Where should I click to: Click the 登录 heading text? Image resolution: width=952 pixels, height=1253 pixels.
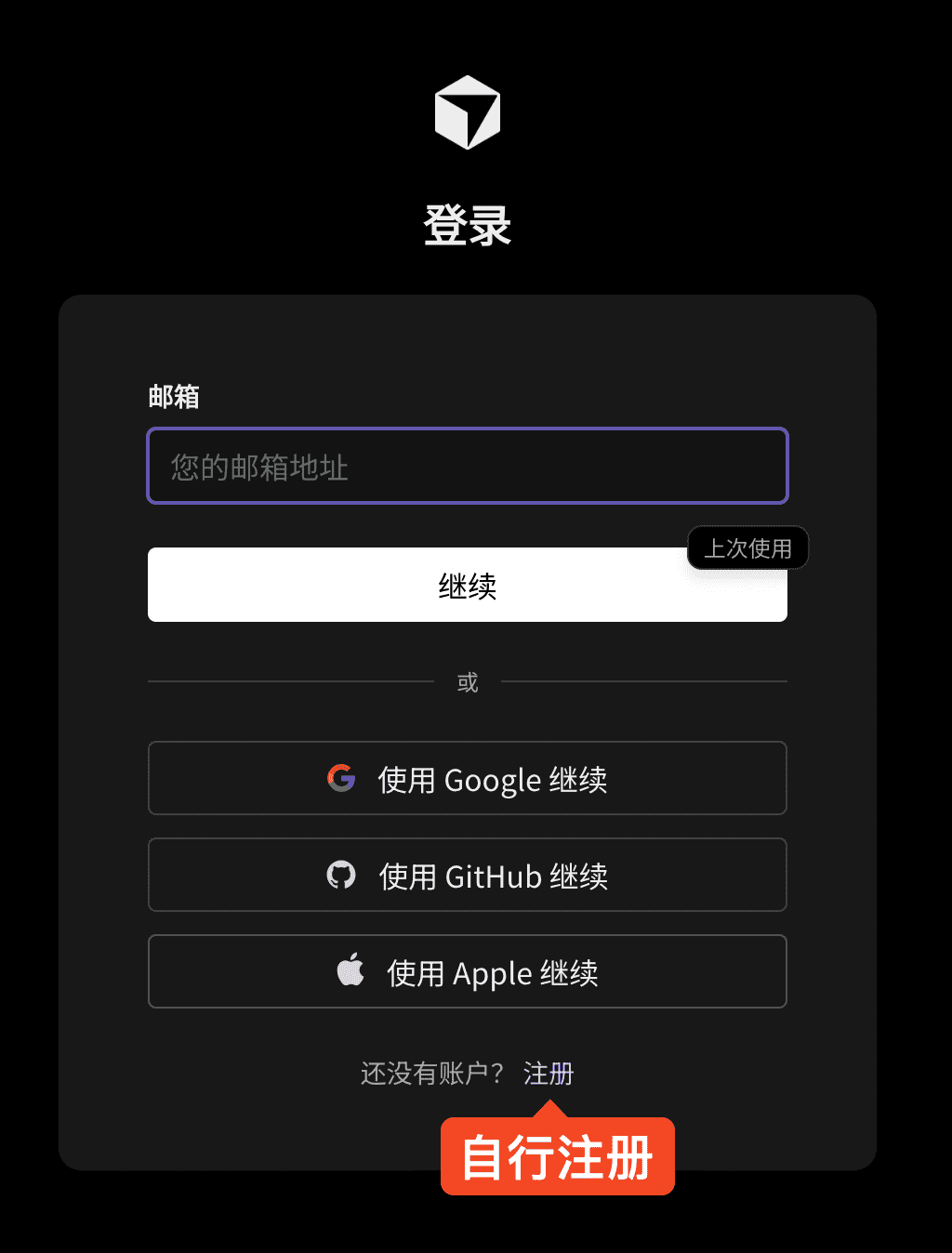(468, 224)
